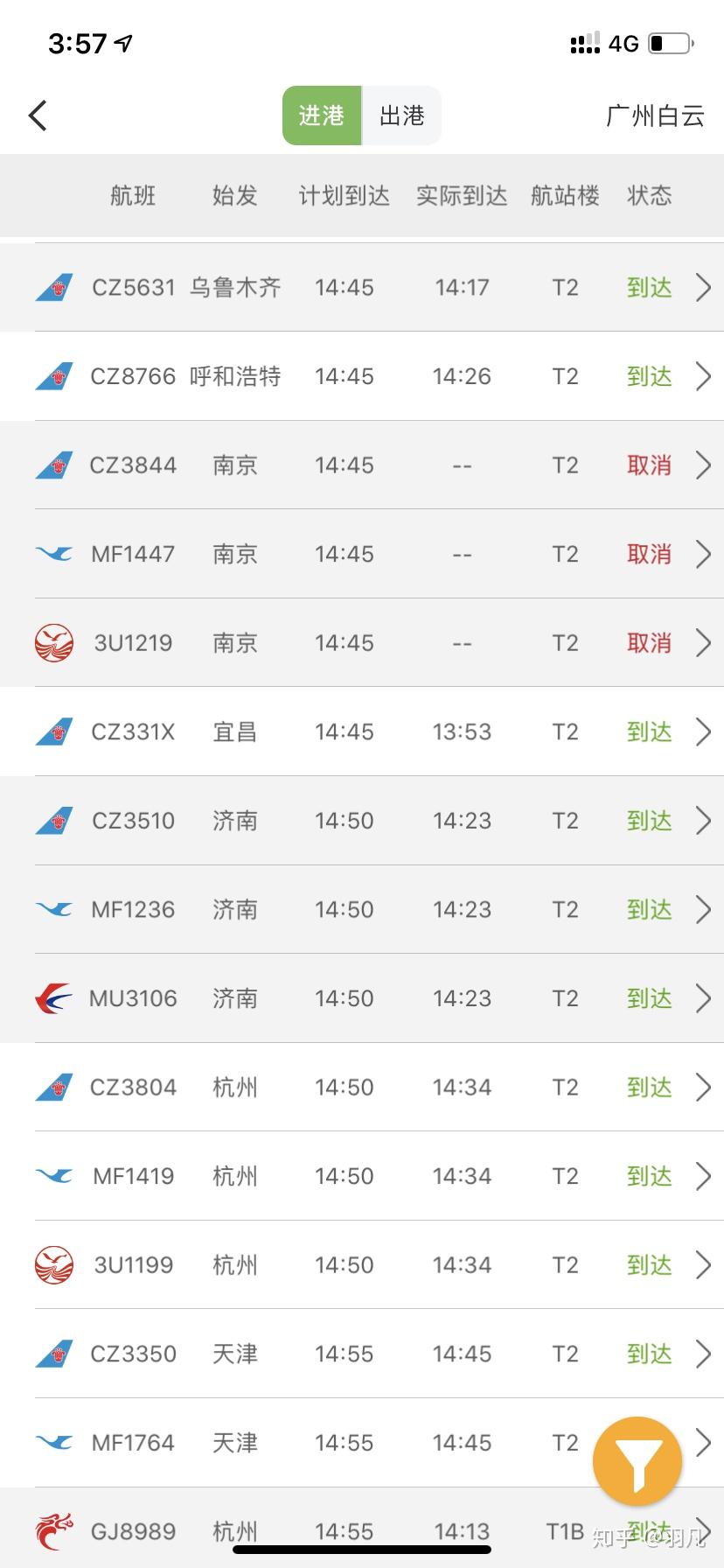This screenshot has width=724, height=1568.
Task: Open flight MF1419 row
Action: tap(362, 1176)
